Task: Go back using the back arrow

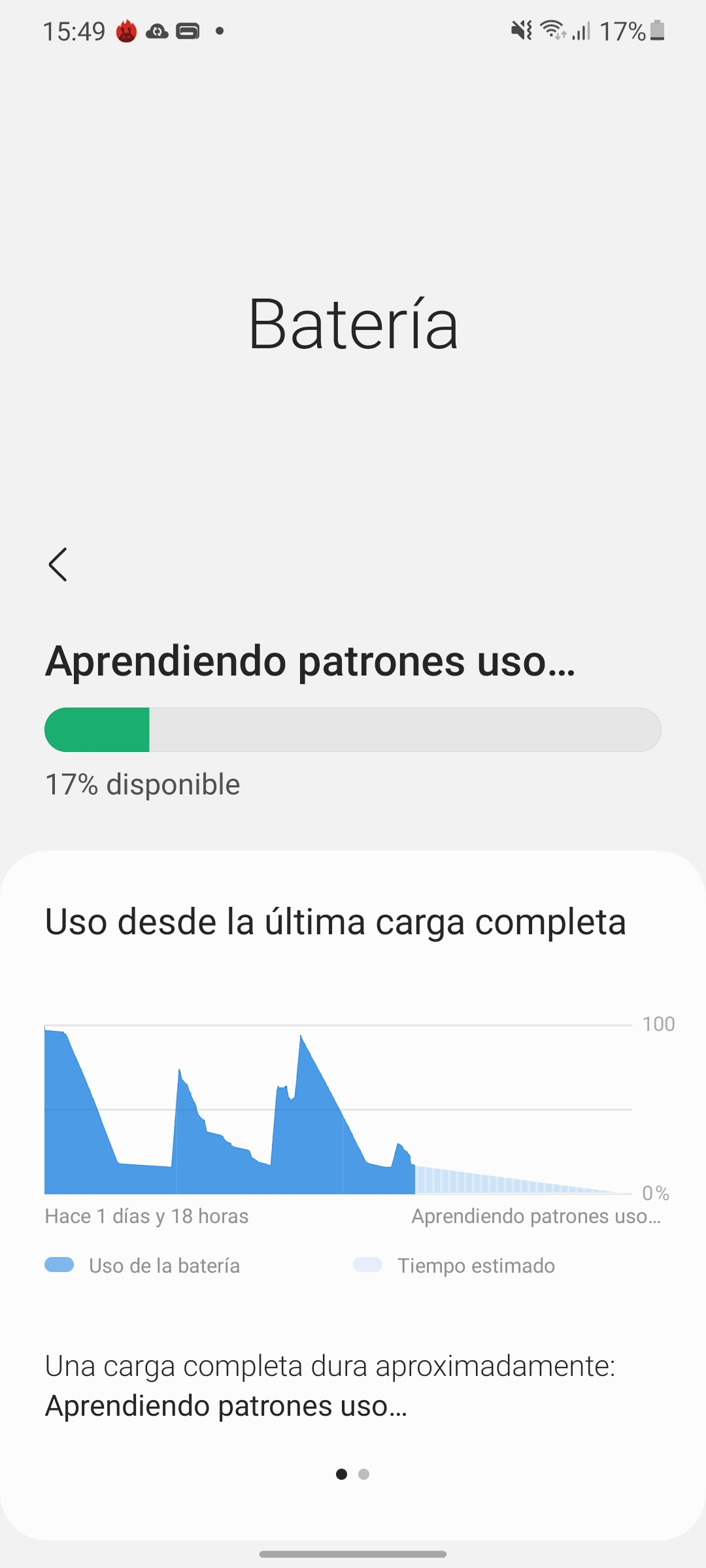Action: tap(58, 564)
